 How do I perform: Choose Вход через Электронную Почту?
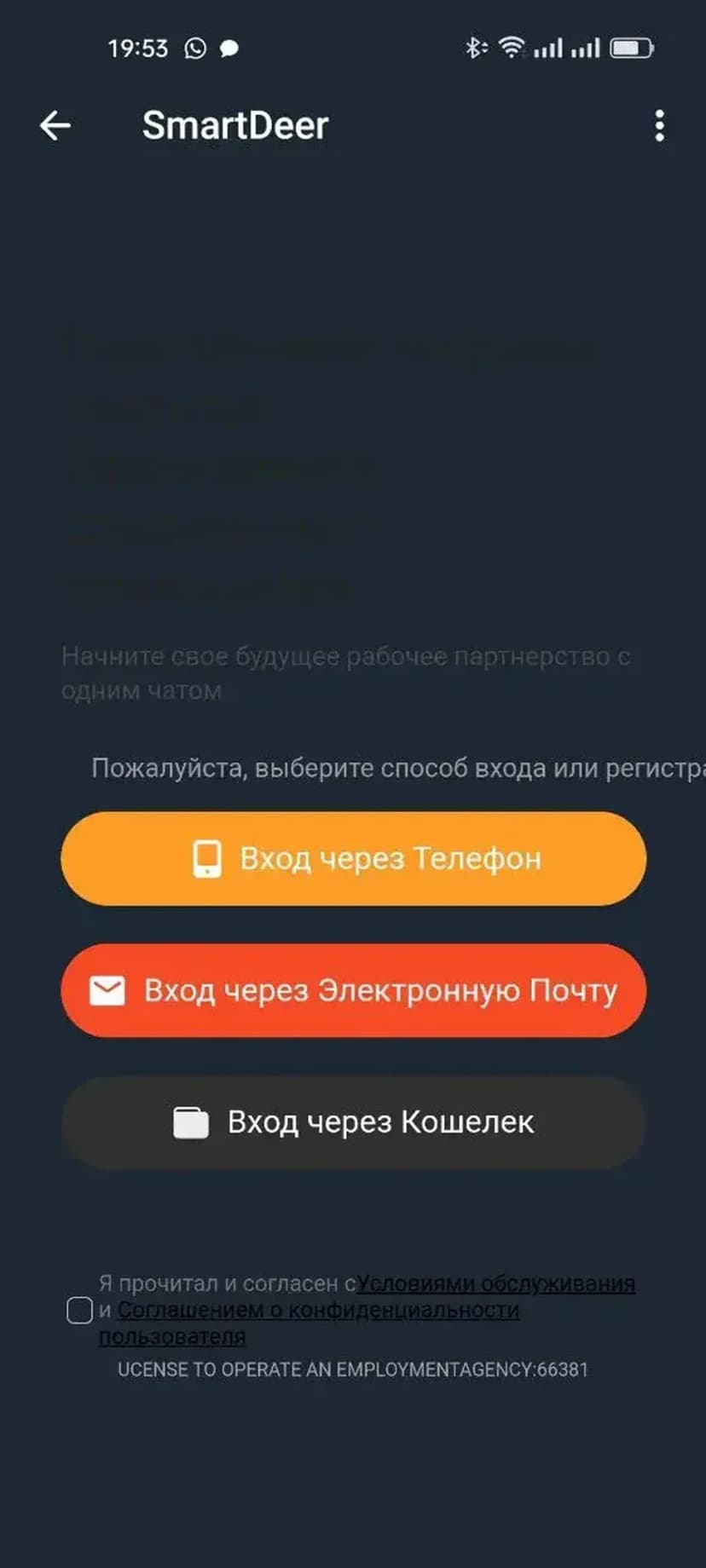(x=353, y=990)
